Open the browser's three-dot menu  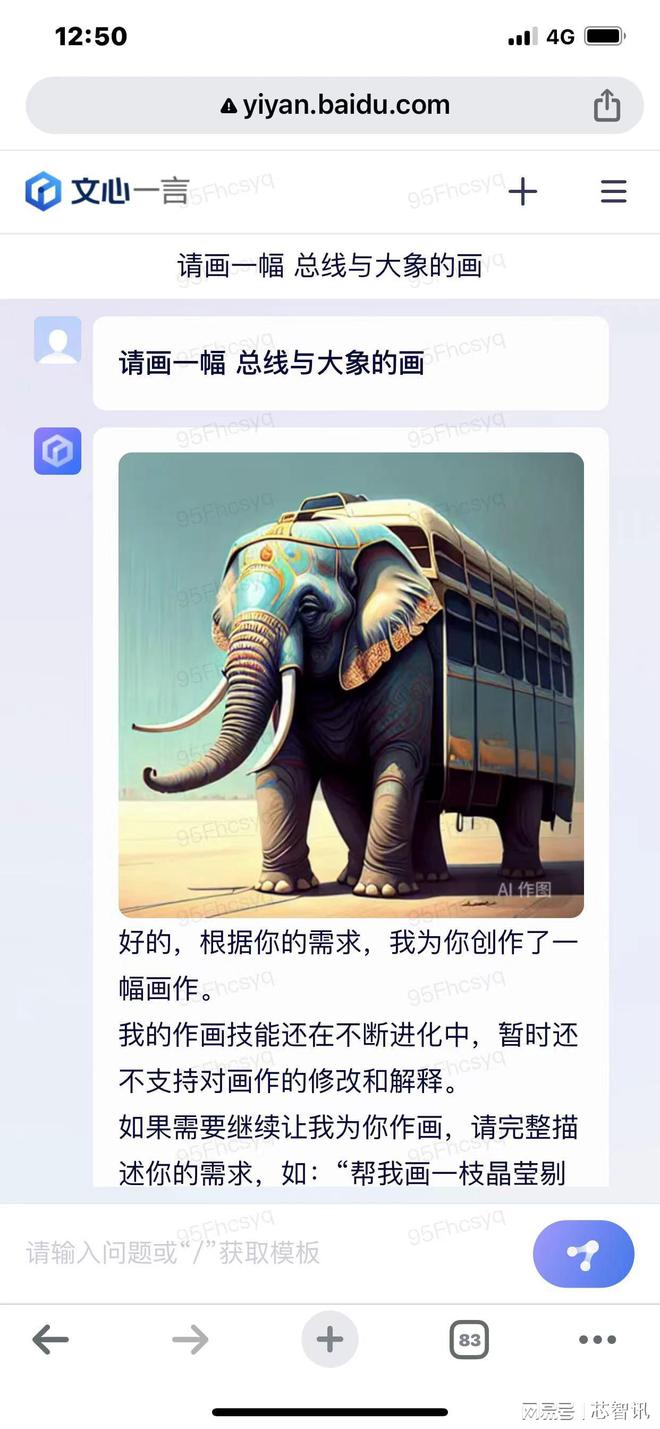click(597, 1340)
